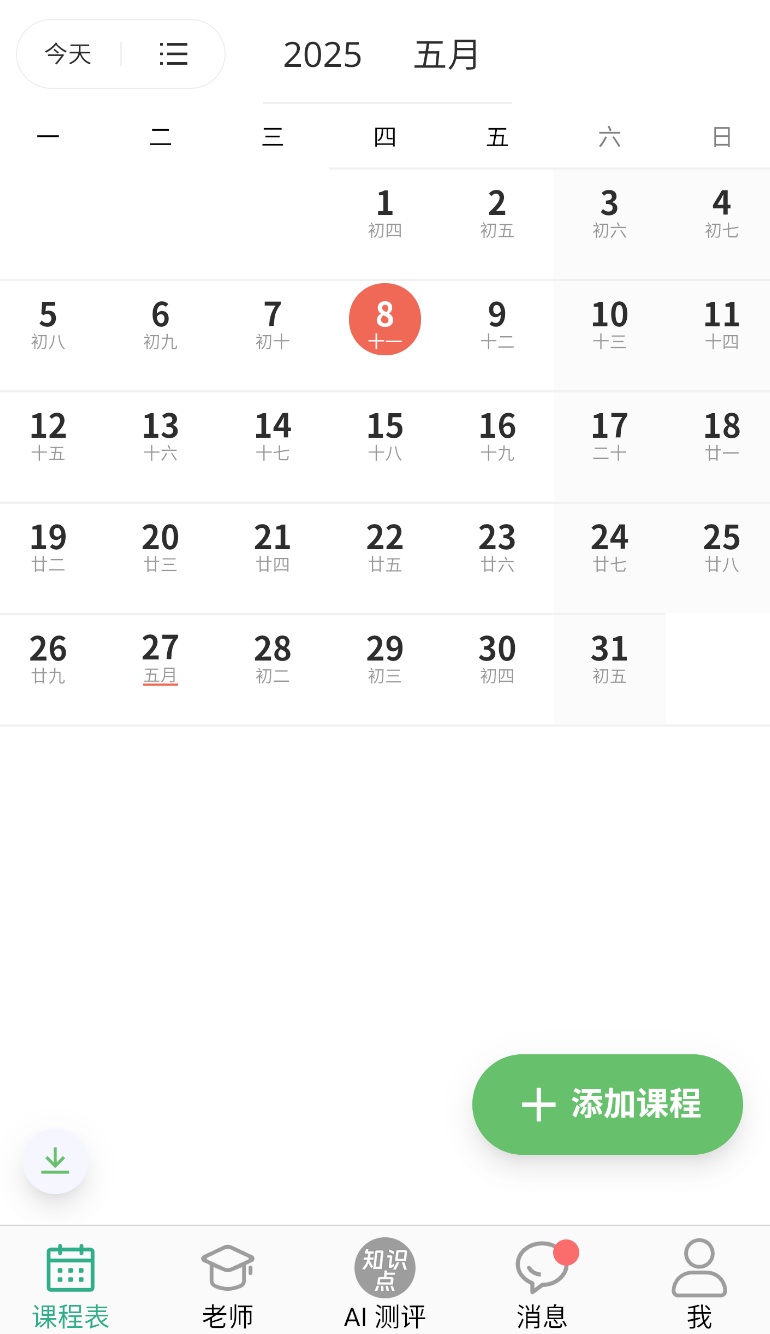Switch to the 我 profile tab

699,1286
